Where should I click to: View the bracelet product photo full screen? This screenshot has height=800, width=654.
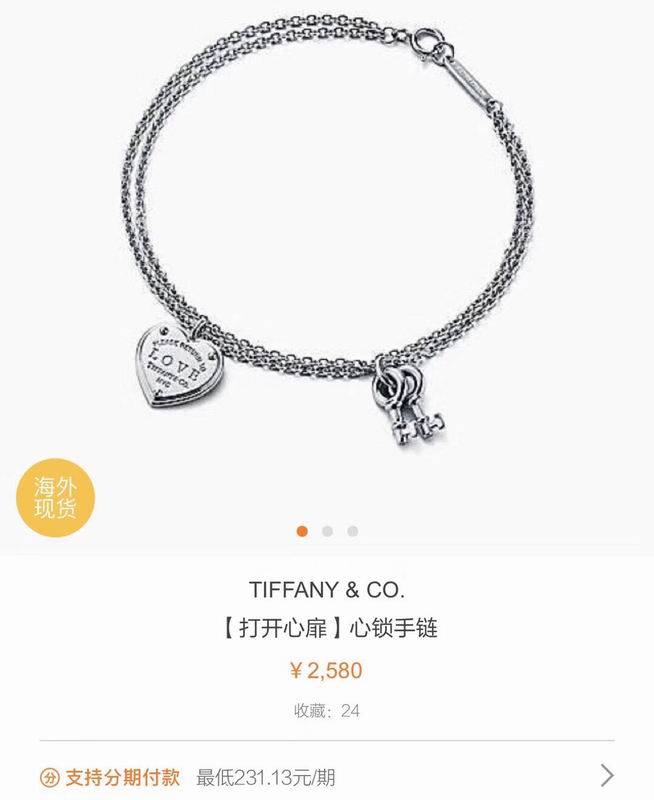point(327,260)
